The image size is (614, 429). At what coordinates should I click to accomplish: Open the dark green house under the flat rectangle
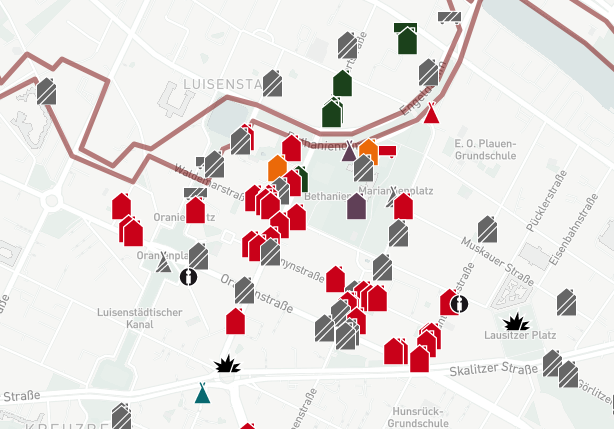[x=406, y=41]
